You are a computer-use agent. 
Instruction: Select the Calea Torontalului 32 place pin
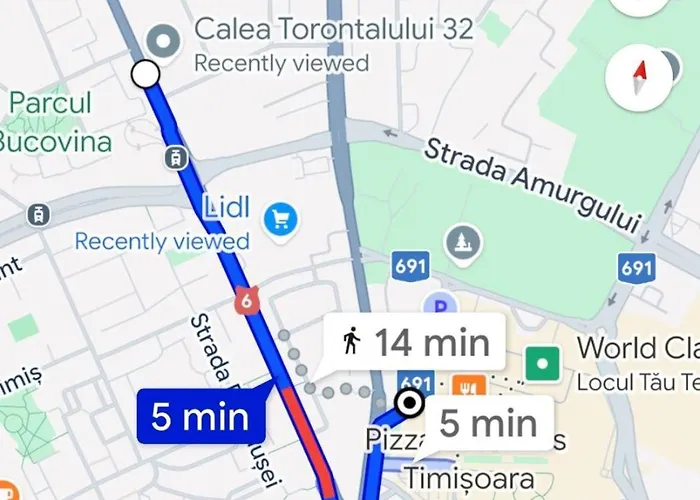click(162, 41)
